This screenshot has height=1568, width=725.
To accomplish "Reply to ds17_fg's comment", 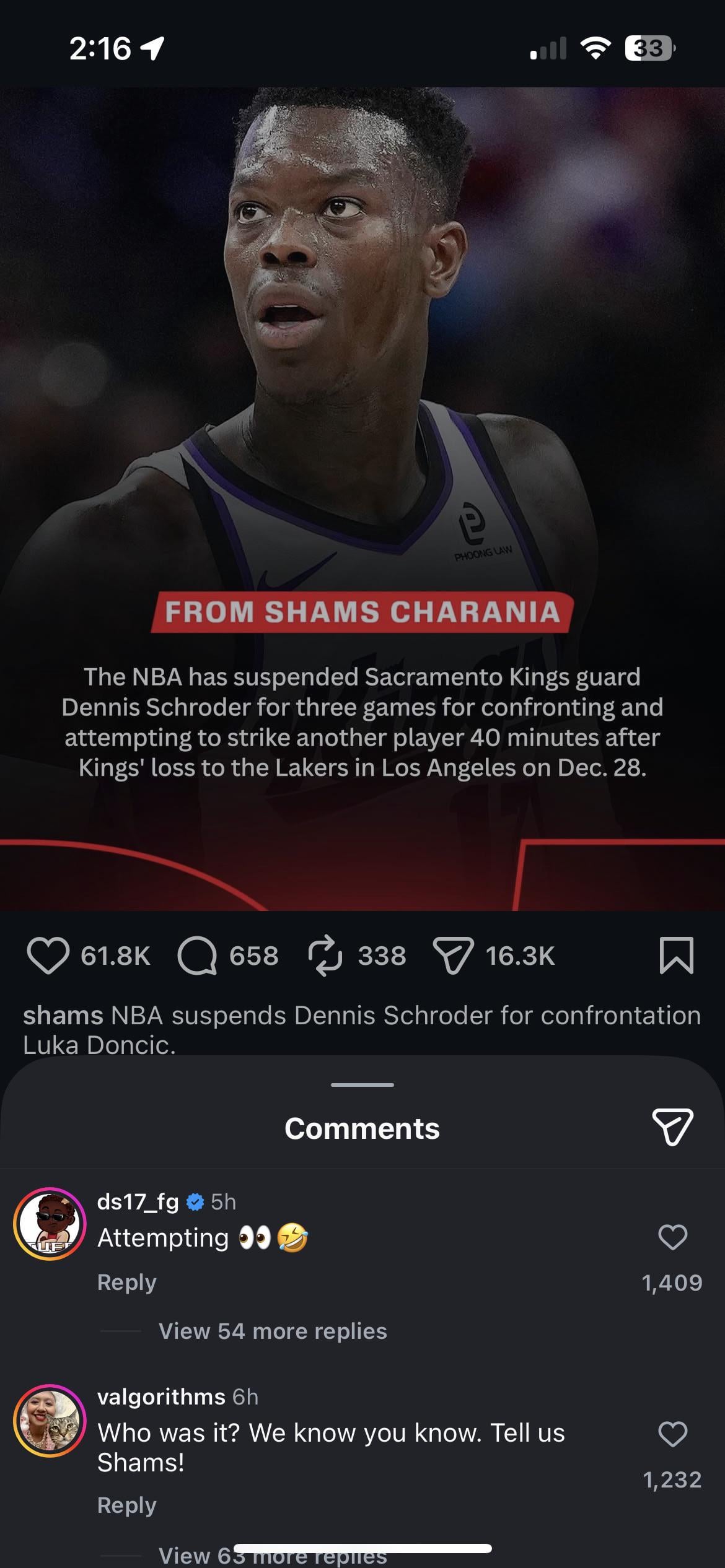I will pyautogui.click(x=126, y=1282).
